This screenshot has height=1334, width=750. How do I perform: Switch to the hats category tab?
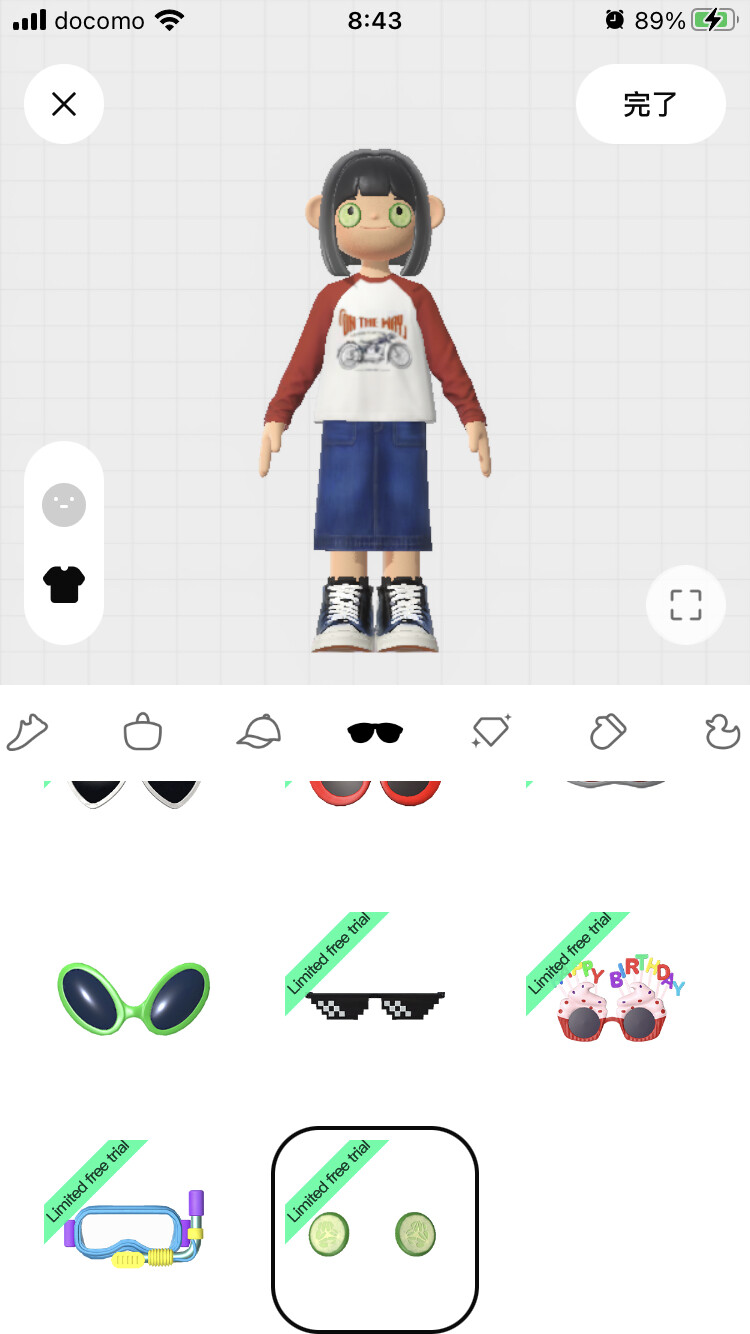[259, 733]
